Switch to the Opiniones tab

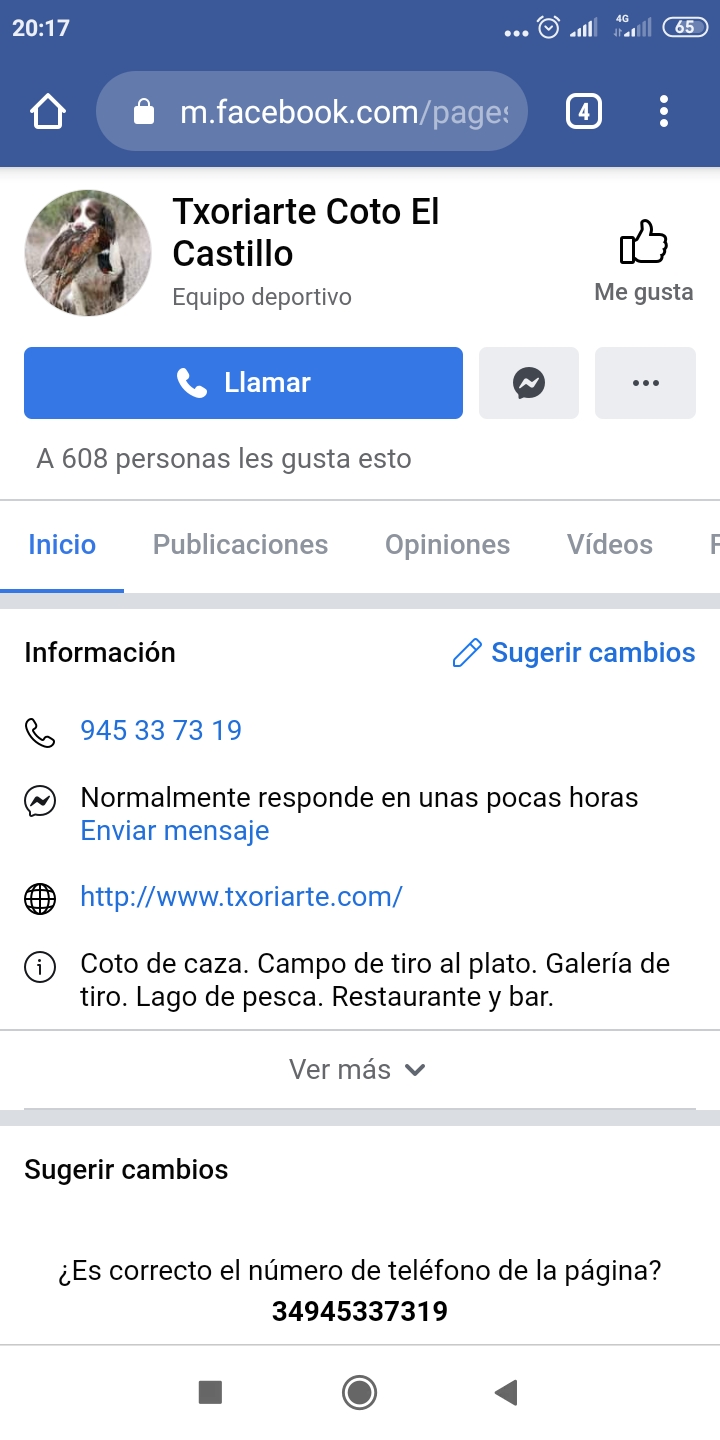point(447,545)
